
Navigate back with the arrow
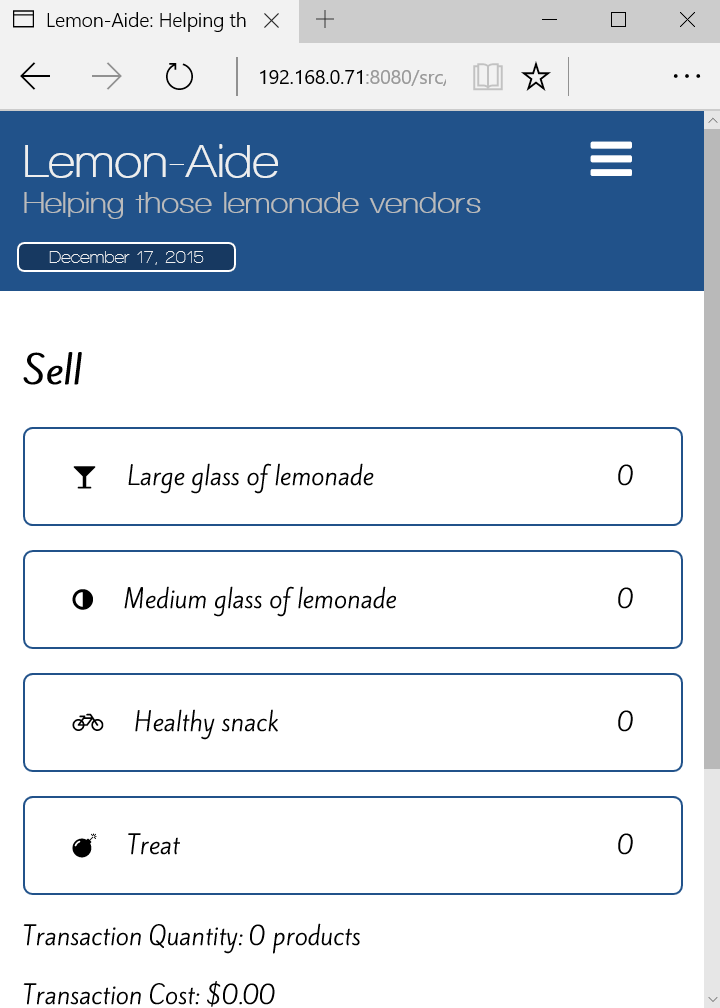pyautogui.click(x=34, y=76)
